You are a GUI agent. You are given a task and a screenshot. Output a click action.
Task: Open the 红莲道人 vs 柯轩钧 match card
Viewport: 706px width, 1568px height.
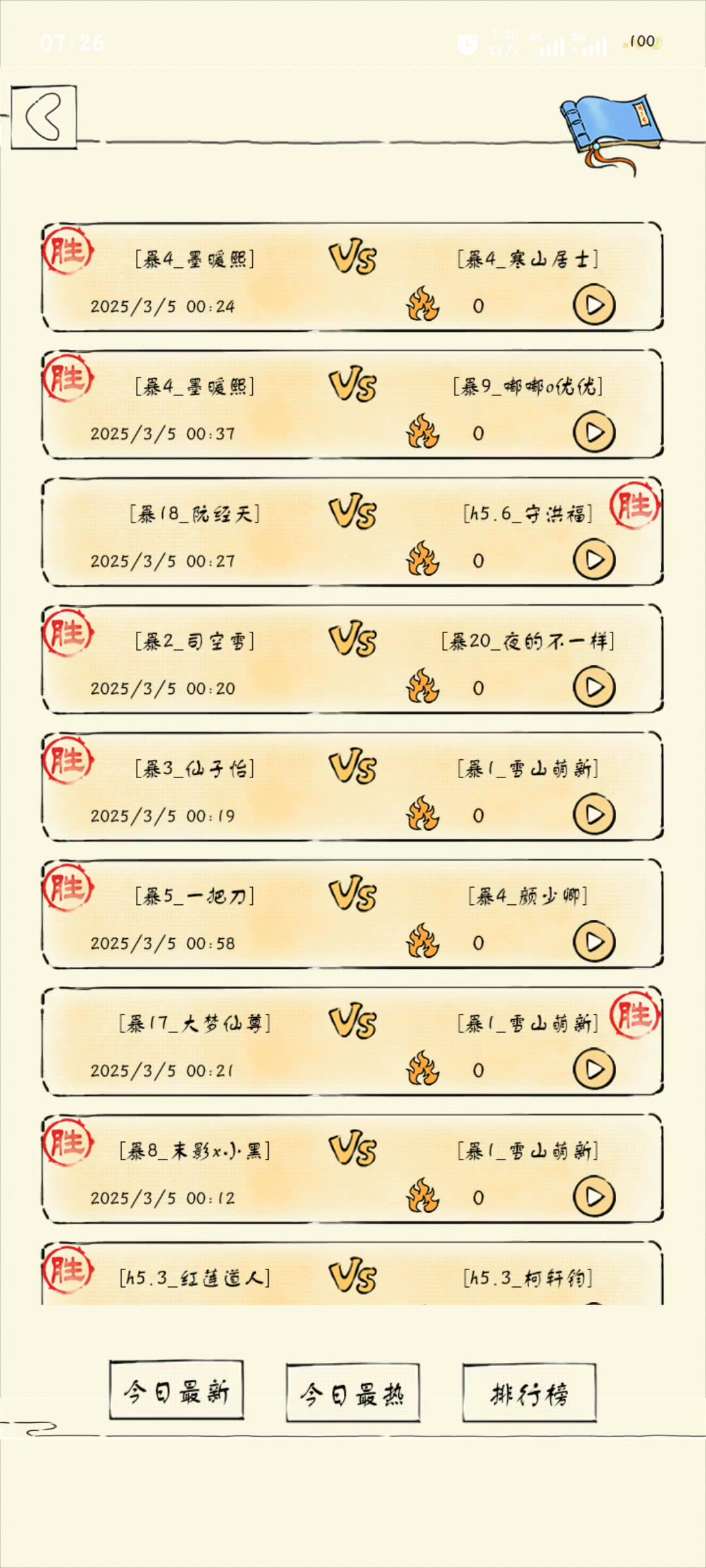[353, 1276]
